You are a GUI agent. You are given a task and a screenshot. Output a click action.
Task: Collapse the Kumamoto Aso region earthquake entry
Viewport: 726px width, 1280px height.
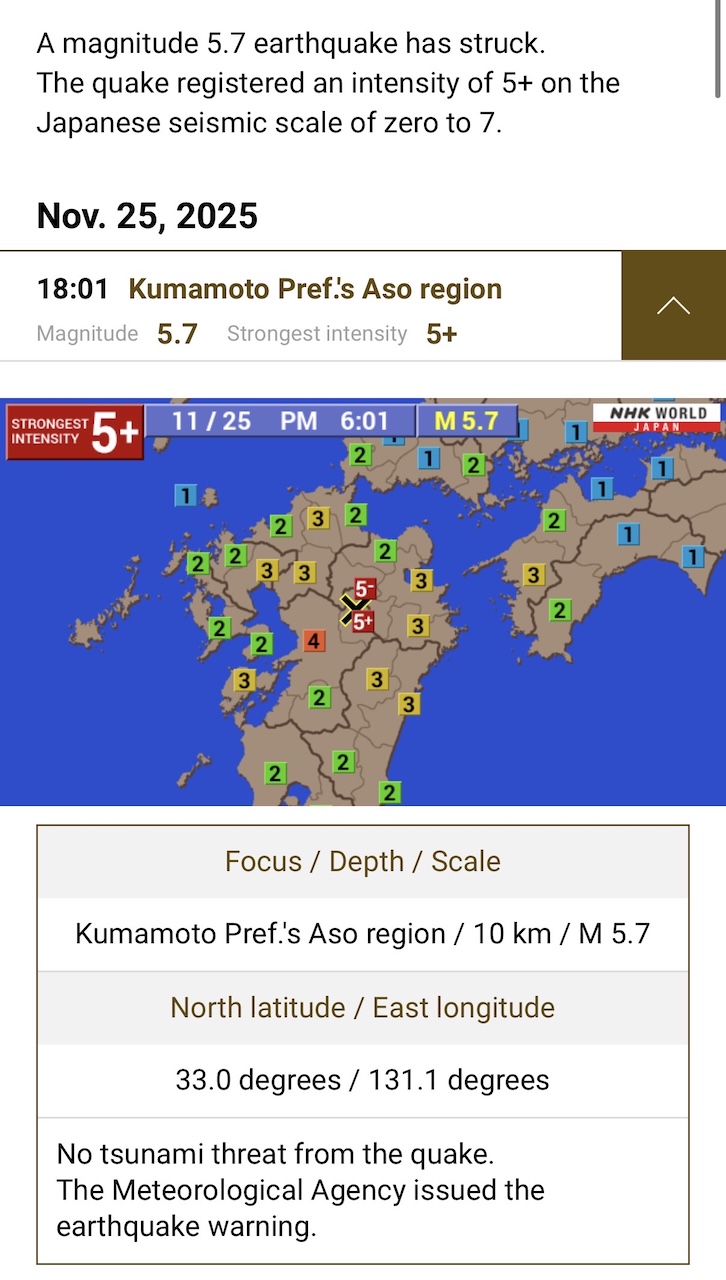(x=673, y=306)
